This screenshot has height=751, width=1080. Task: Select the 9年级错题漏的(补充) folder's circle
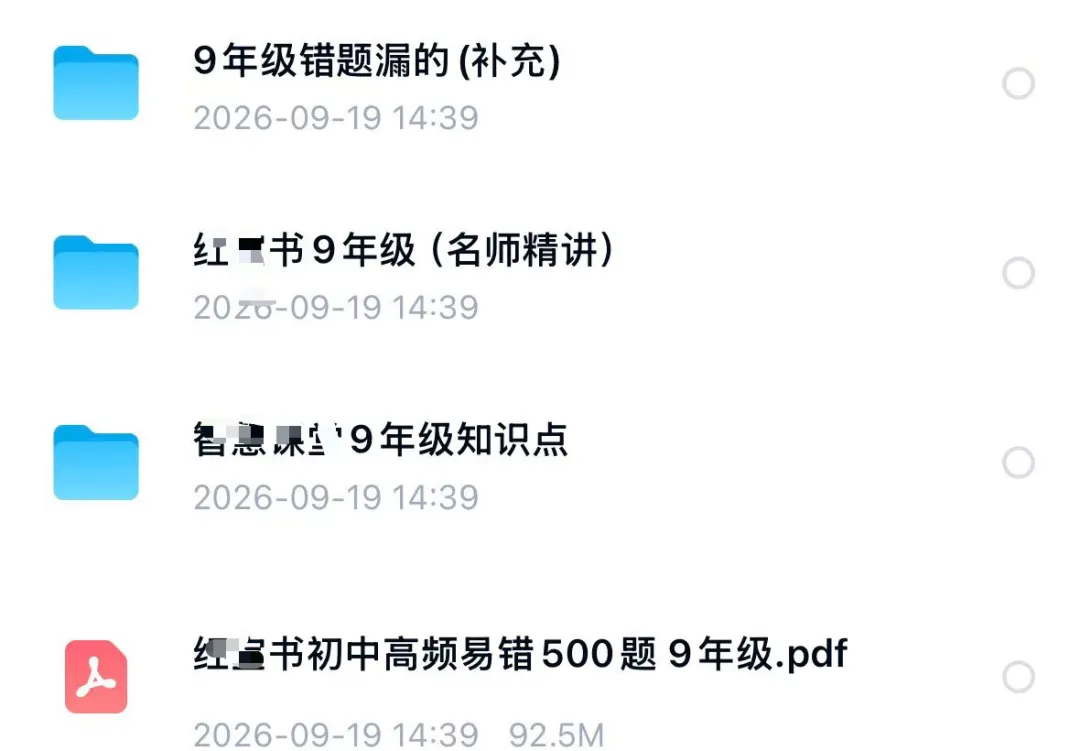(x=1018, y=83)
